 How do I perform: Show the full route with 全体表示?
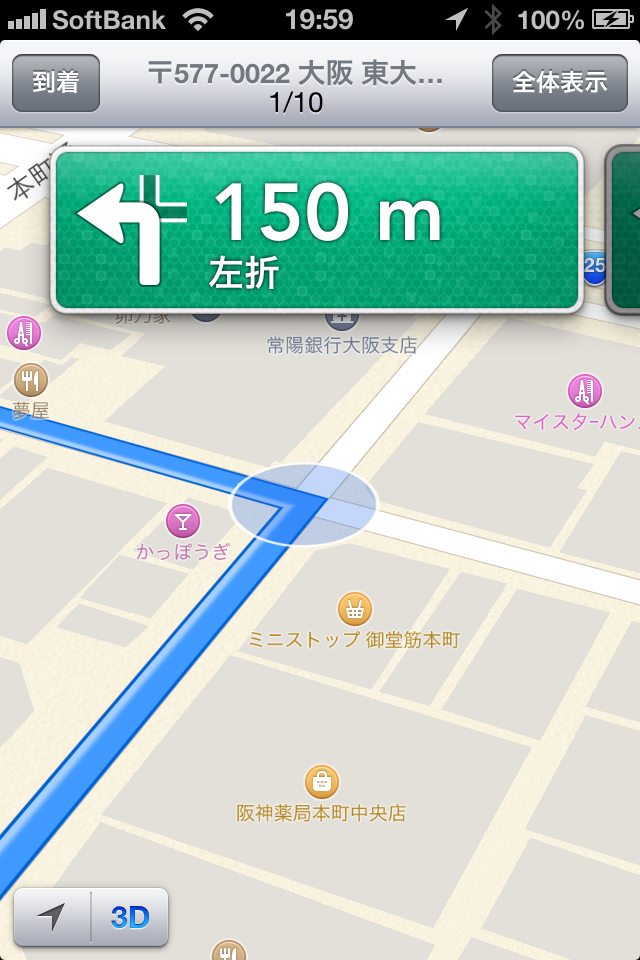click(559, 82)
